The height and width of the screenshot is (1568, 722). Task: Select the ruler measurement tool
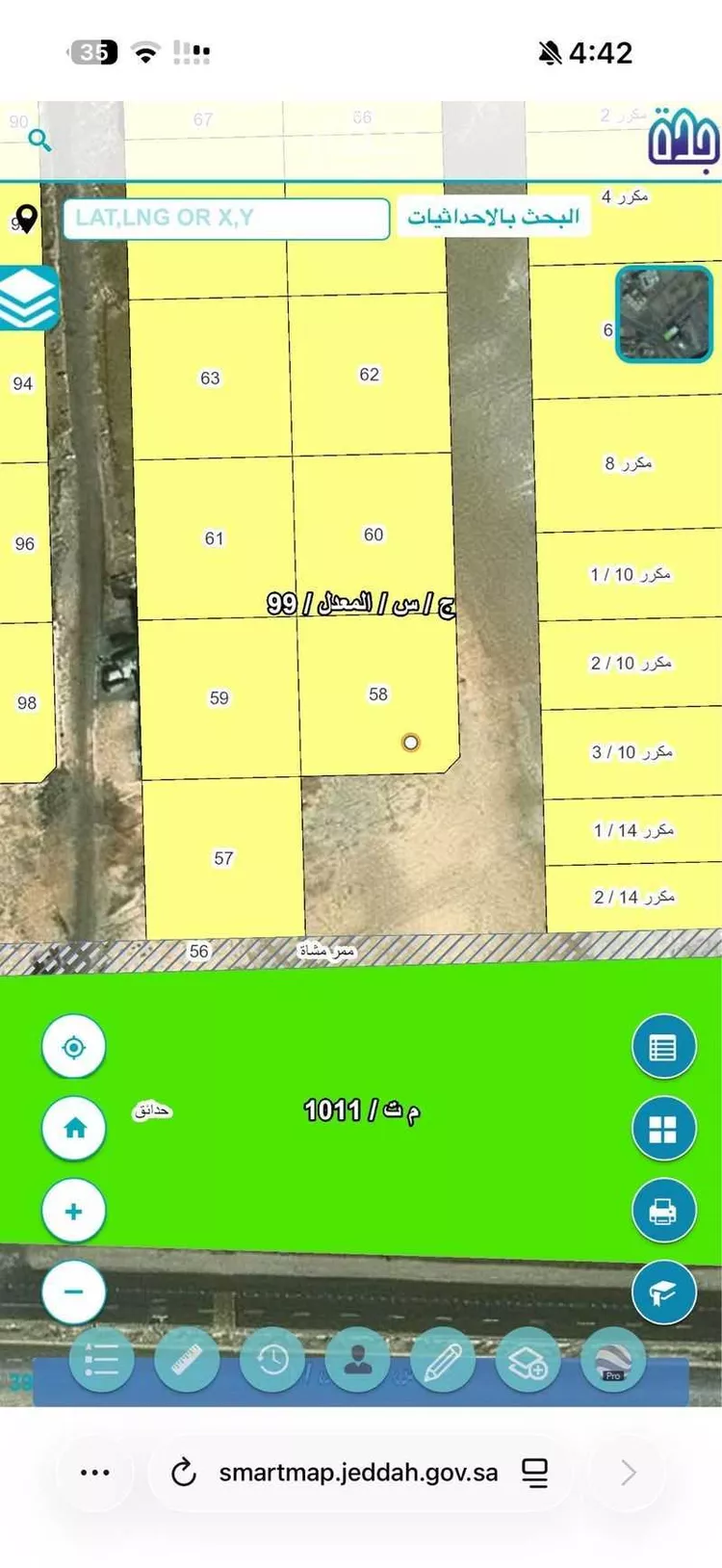[187, 1360]
